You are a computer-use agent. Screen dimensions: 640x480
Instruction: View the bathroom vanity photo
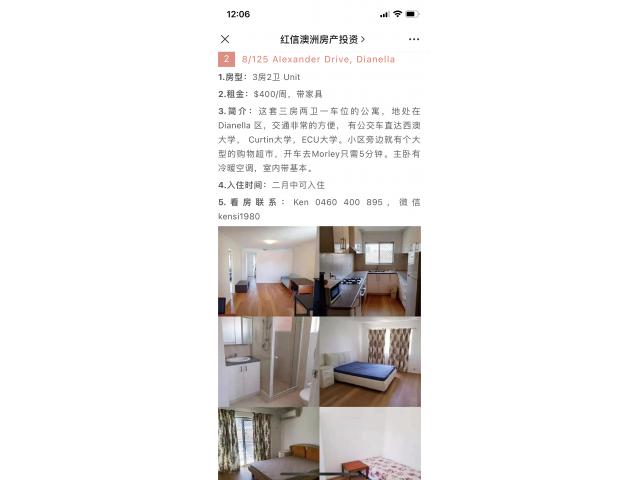[x=268, y=361]
